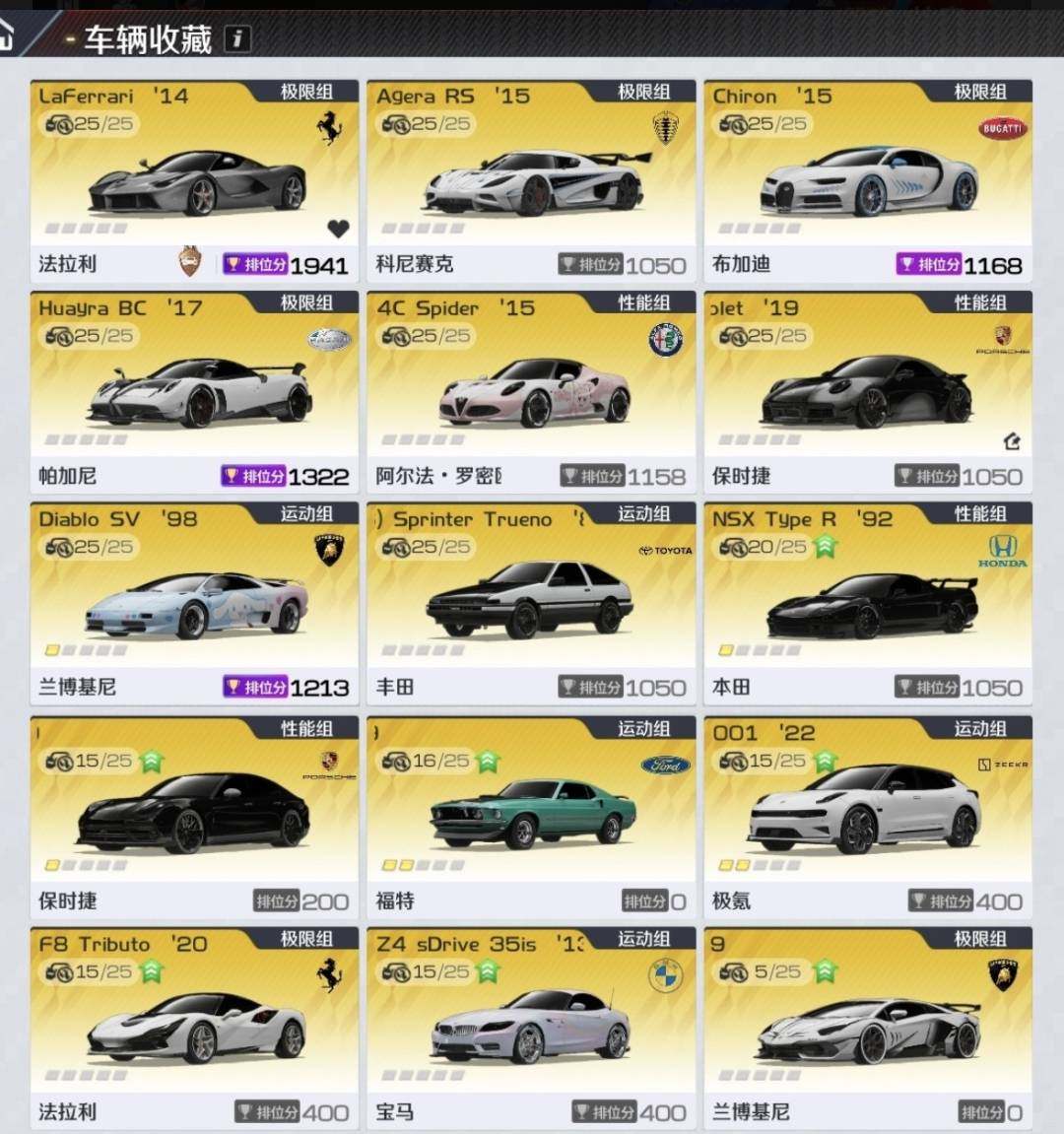
Task: Click the share icon on the Porsche '19 card
Action: coord(1013,440)
